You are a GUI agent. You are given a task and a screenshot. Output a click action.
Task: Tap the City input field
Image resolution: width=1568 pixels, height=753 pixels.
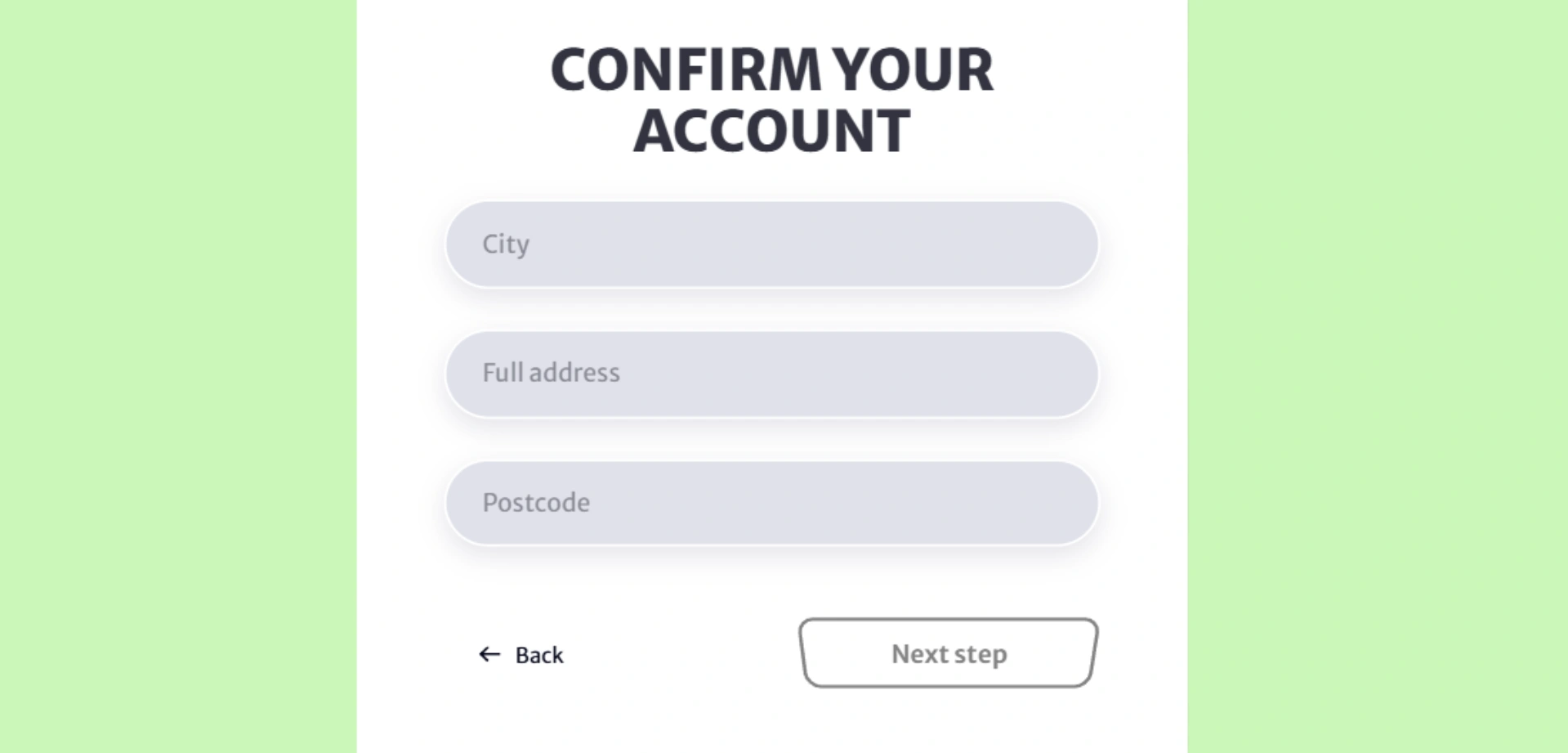[771, 244]
